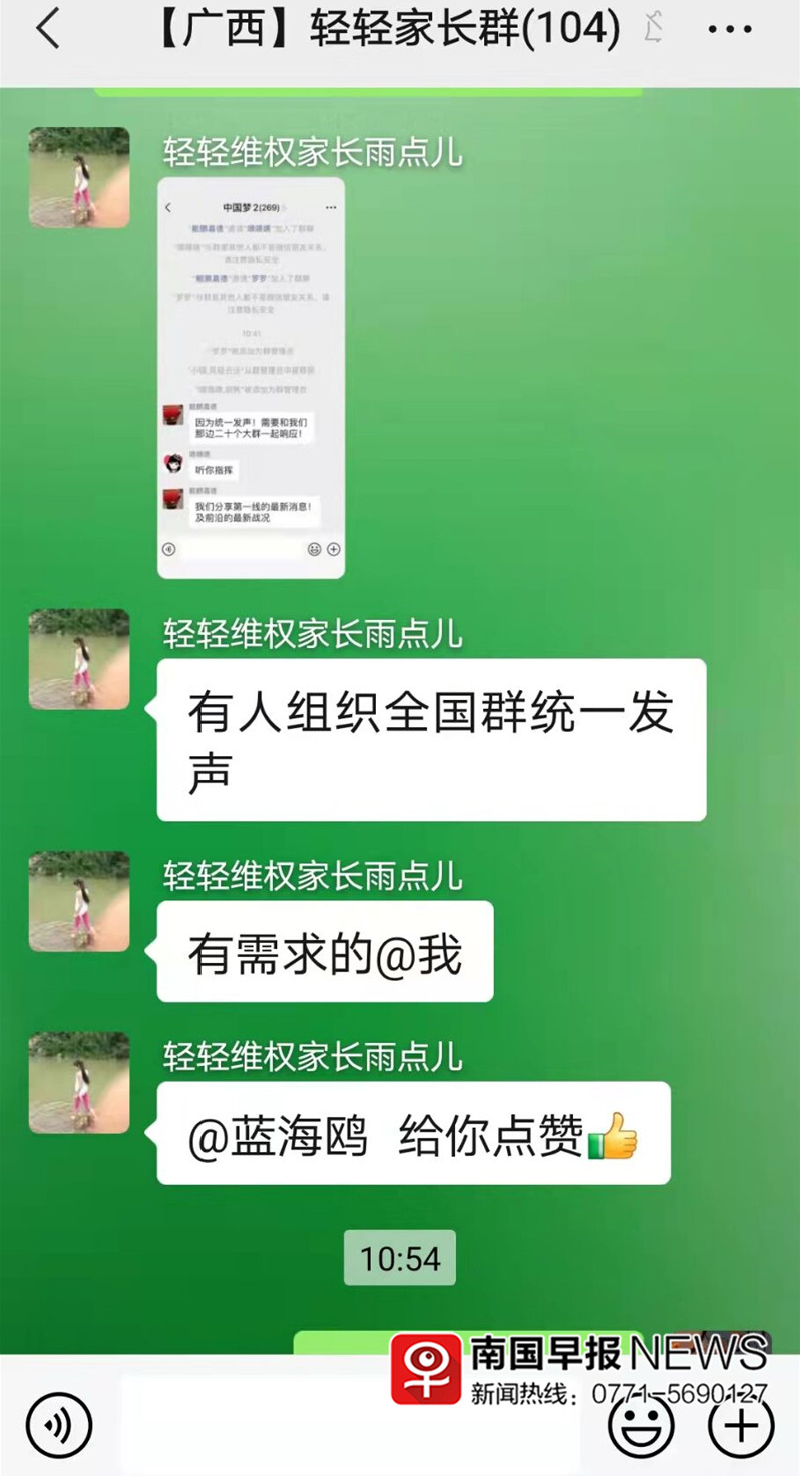This screenshot has height=1476, width=800.
Task: Switch to voice message input
Action: [58, 1425]
